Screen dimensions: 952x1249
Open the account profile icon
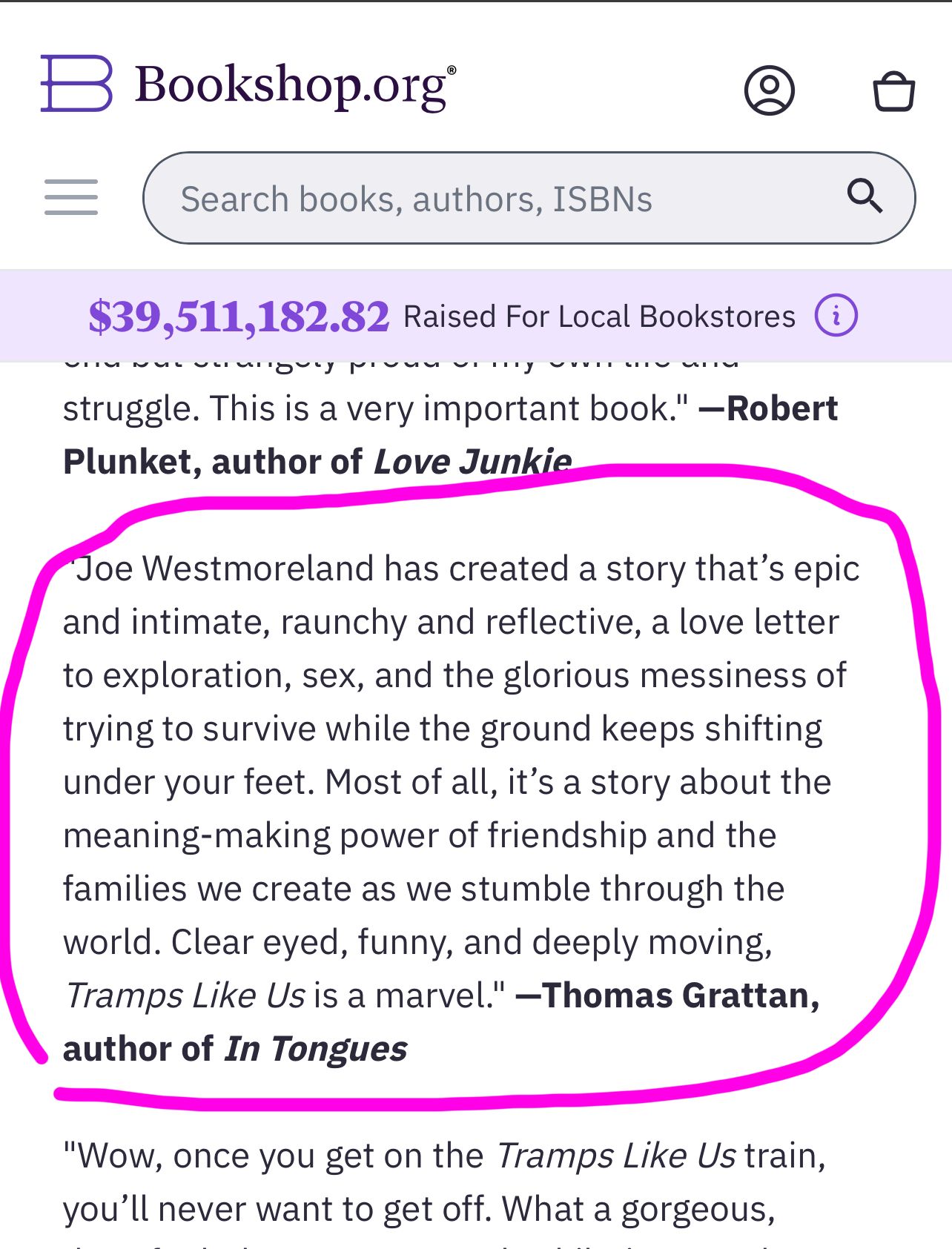[x=769, y=90]
